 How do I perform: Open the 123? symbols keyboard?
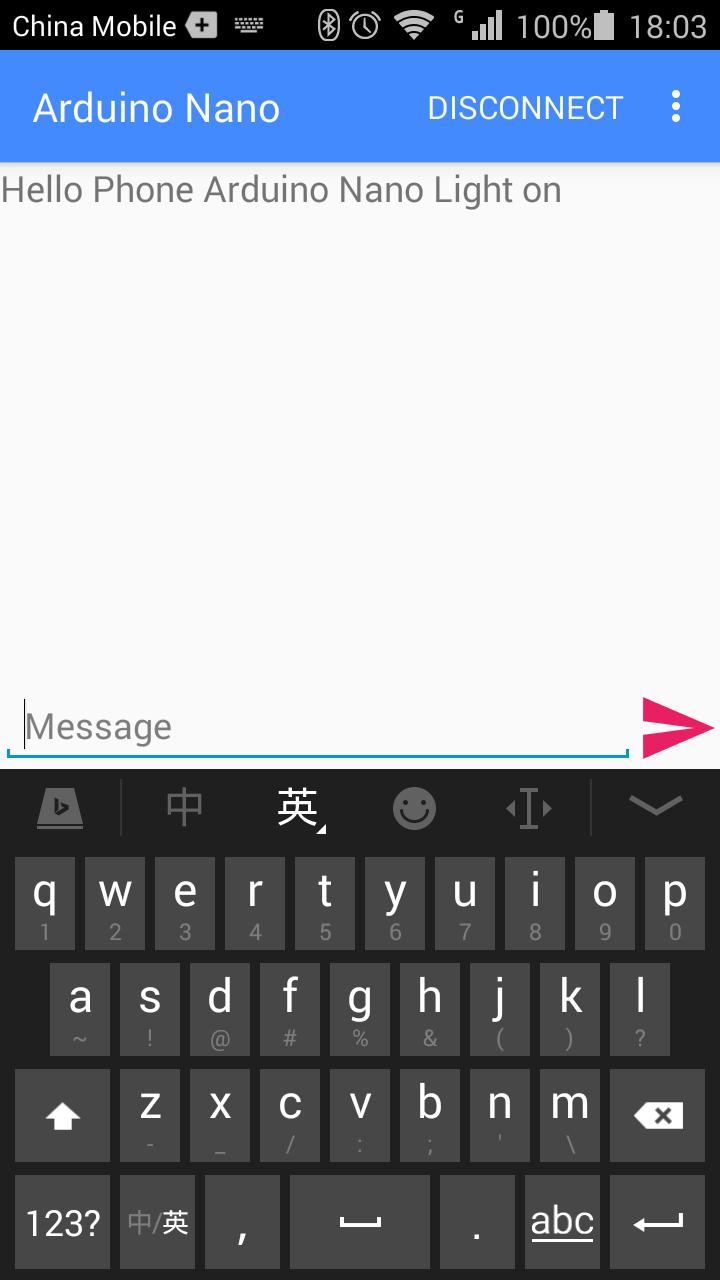62,1222
